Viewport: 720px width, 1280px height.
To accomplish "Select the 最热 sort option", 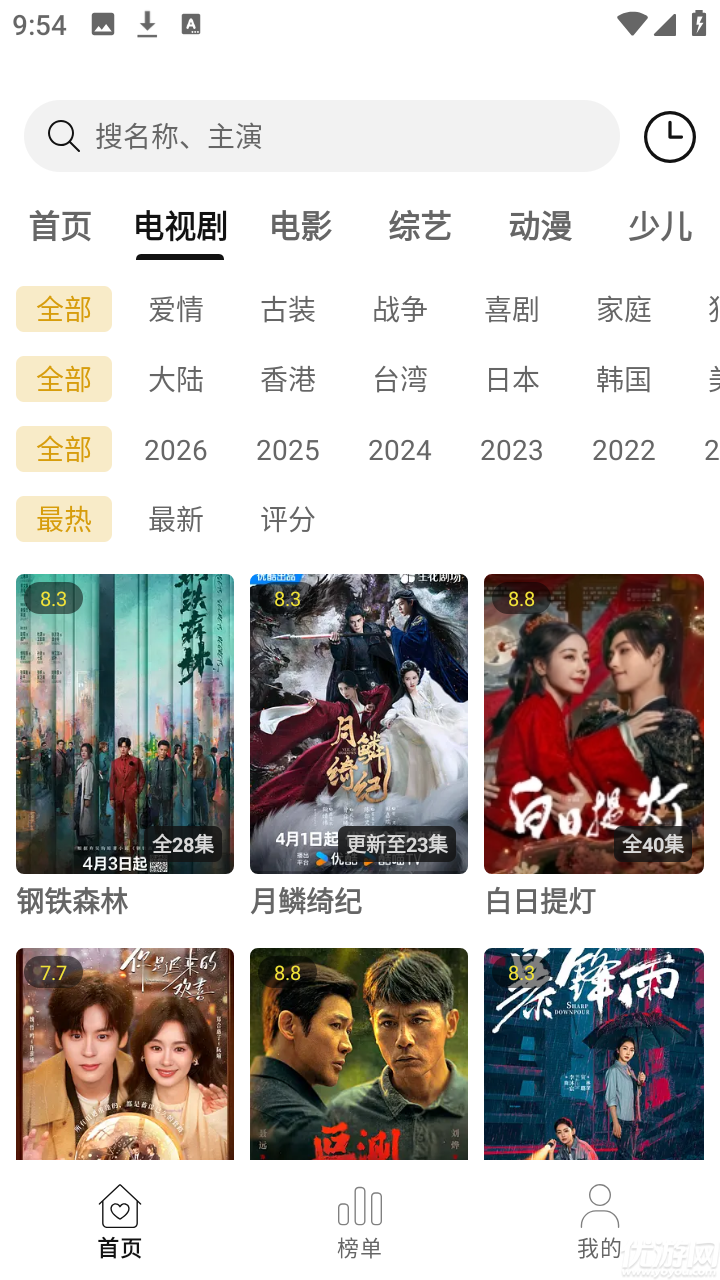I will point(63,519).
